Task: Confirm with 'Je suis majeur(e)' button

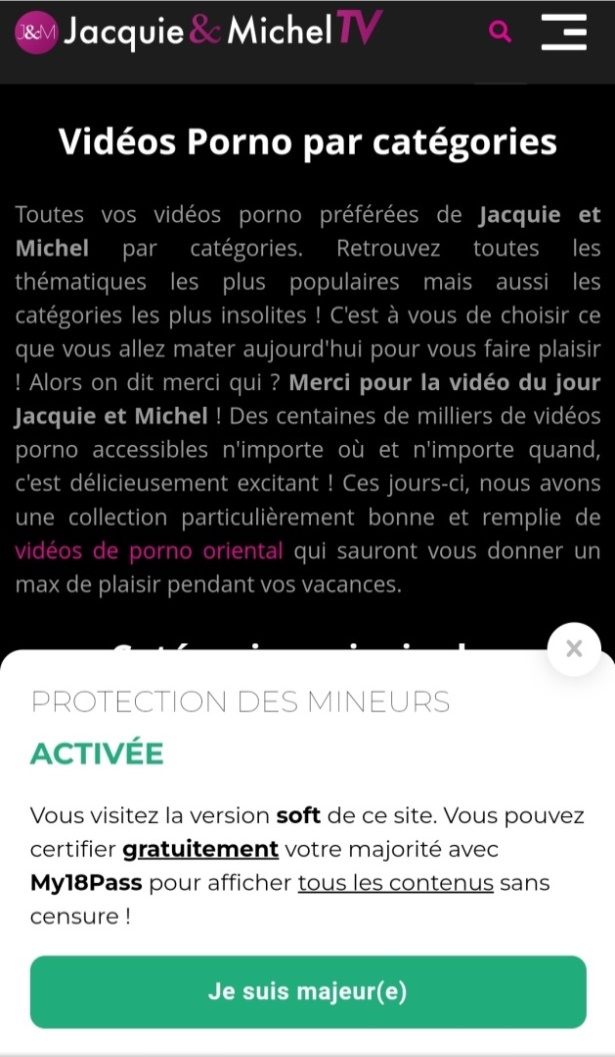Action: click(x=308, y=992)
